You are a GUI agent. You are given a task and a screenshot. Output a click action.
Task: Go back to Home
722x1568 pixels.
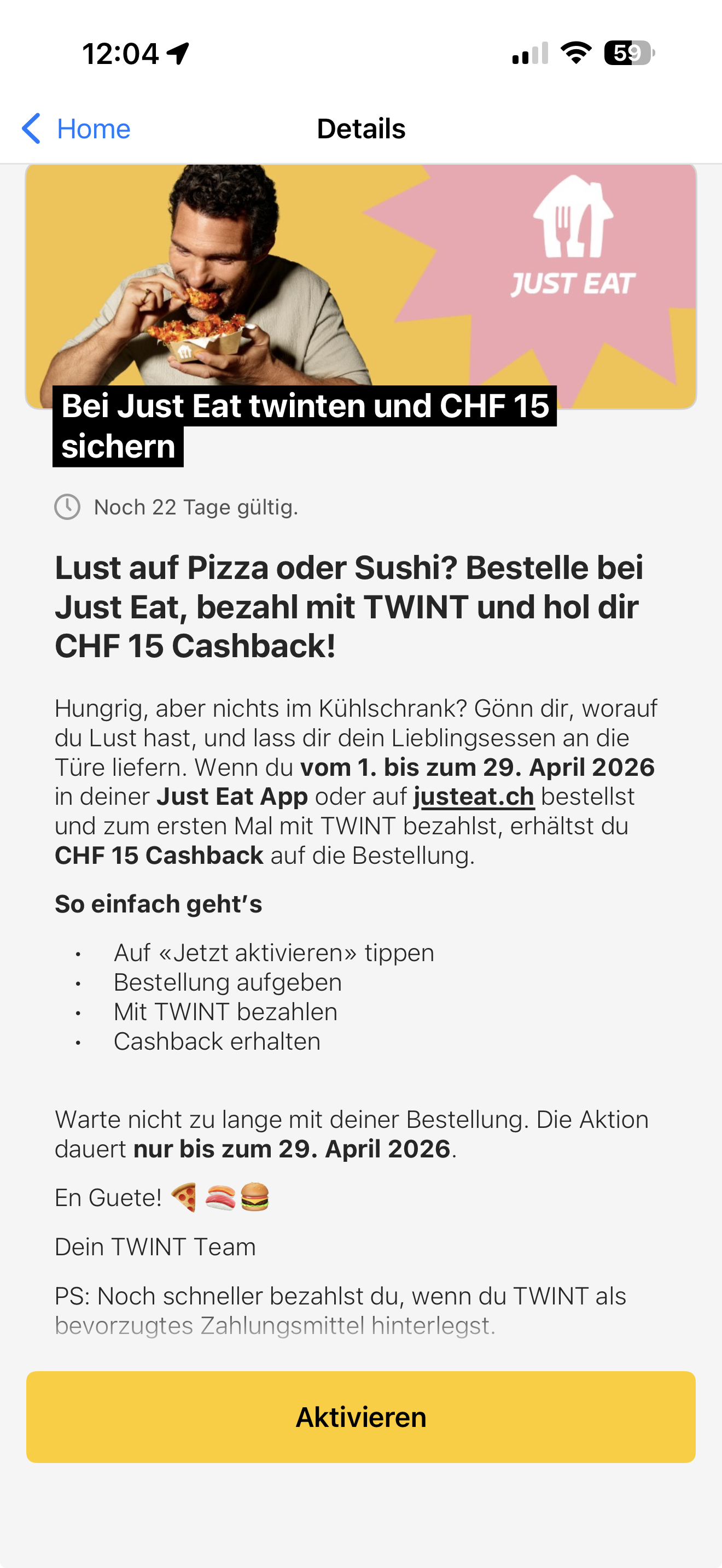click(76, 128)
